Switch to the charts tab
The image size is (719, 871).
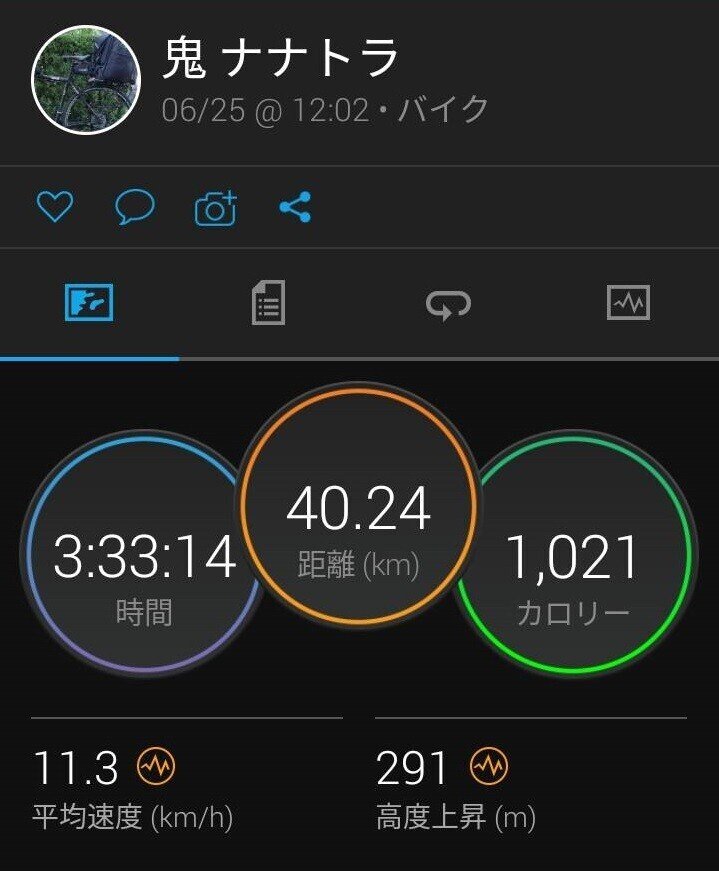tap(628, 301)
